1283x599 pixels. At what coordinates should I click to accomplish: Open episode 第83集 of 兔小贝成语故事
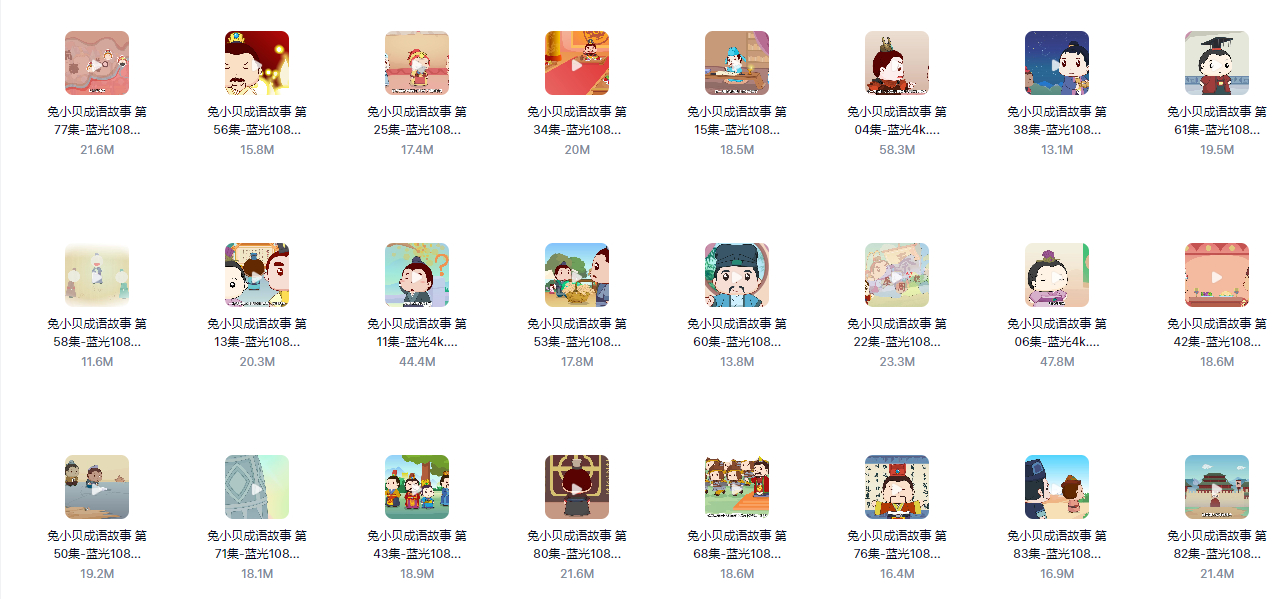(x=1057, y=487)
